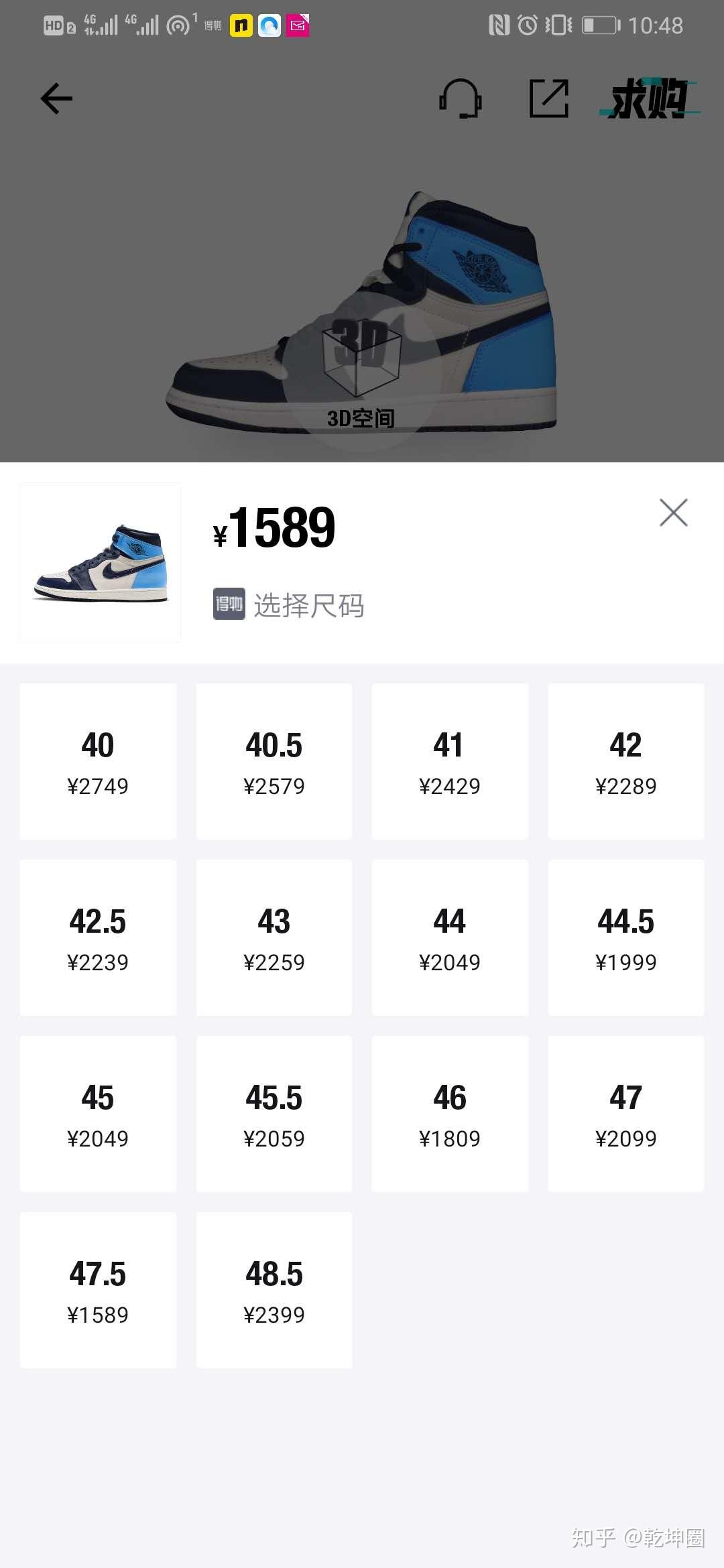Choose size 46 at ¥1809
724x1568 pixels.
[450, 1114]
